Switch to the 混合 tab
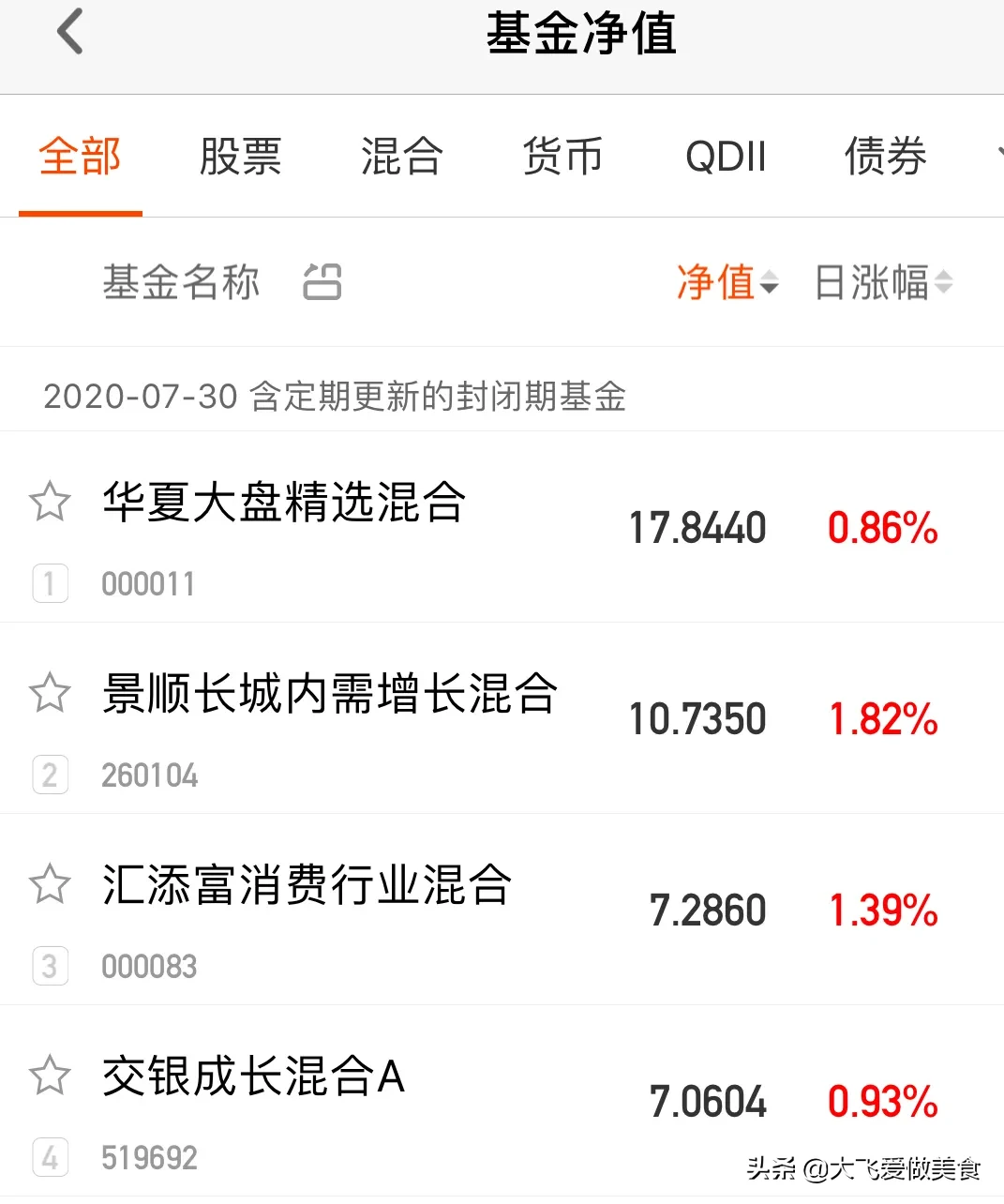The image size is (1004, 1204). 401,157
